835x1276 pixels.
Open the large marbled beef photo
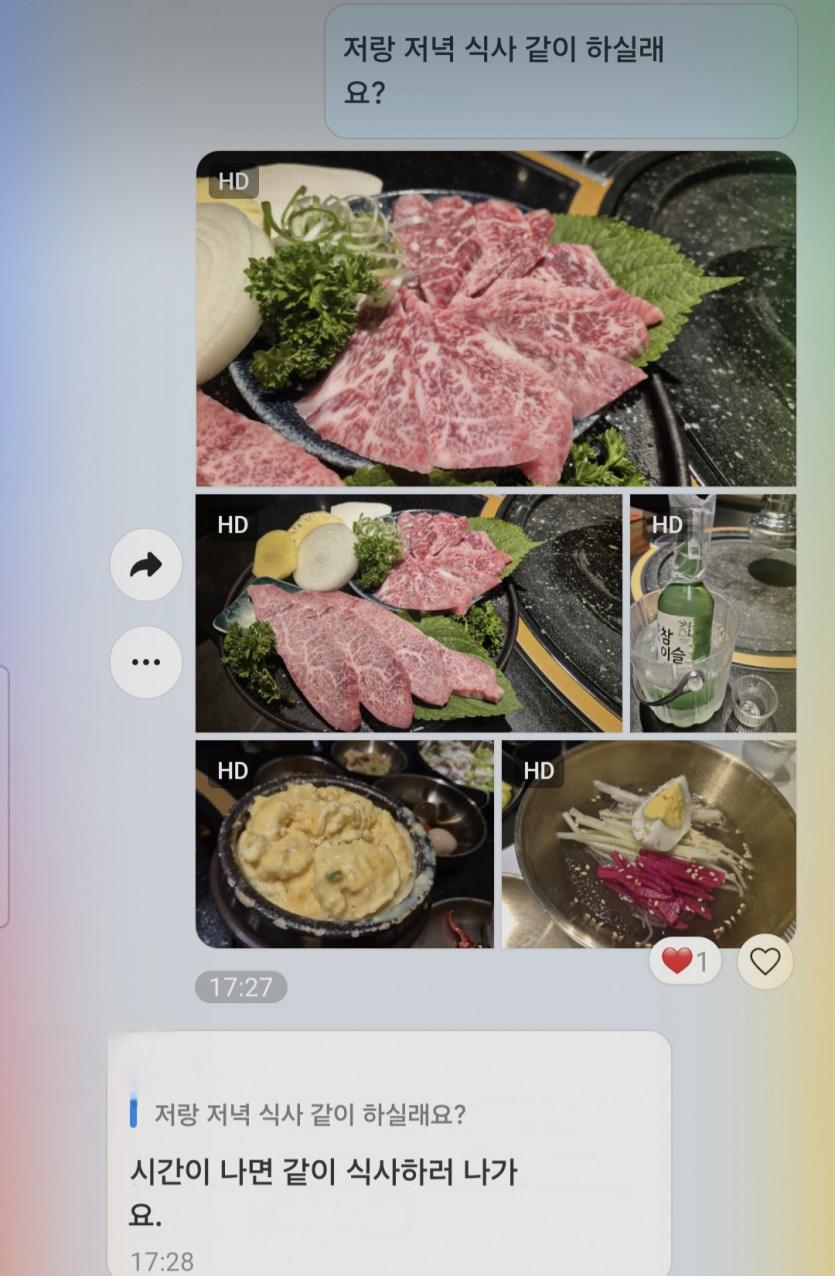click(496, 320)
